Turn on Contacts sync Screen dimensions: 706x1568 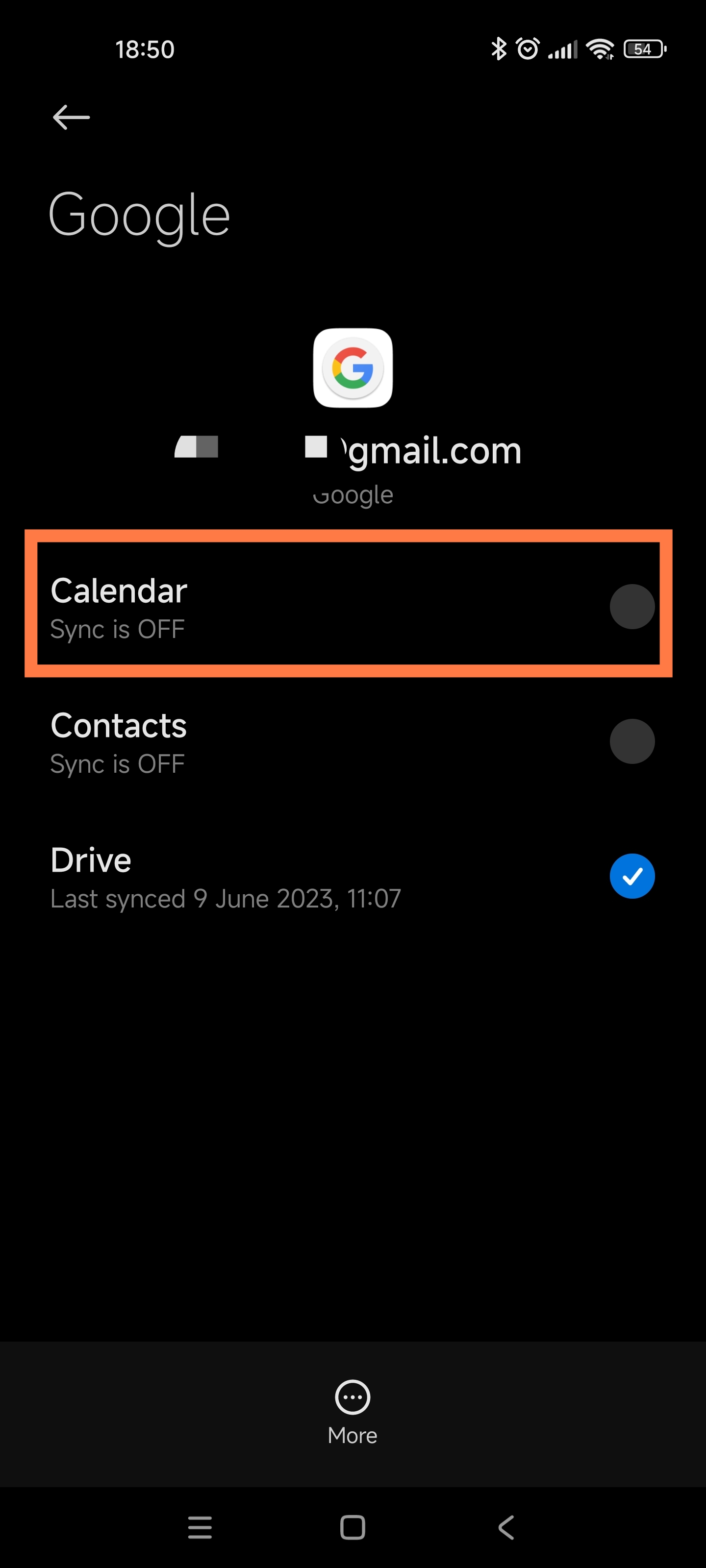coord(631,741)
